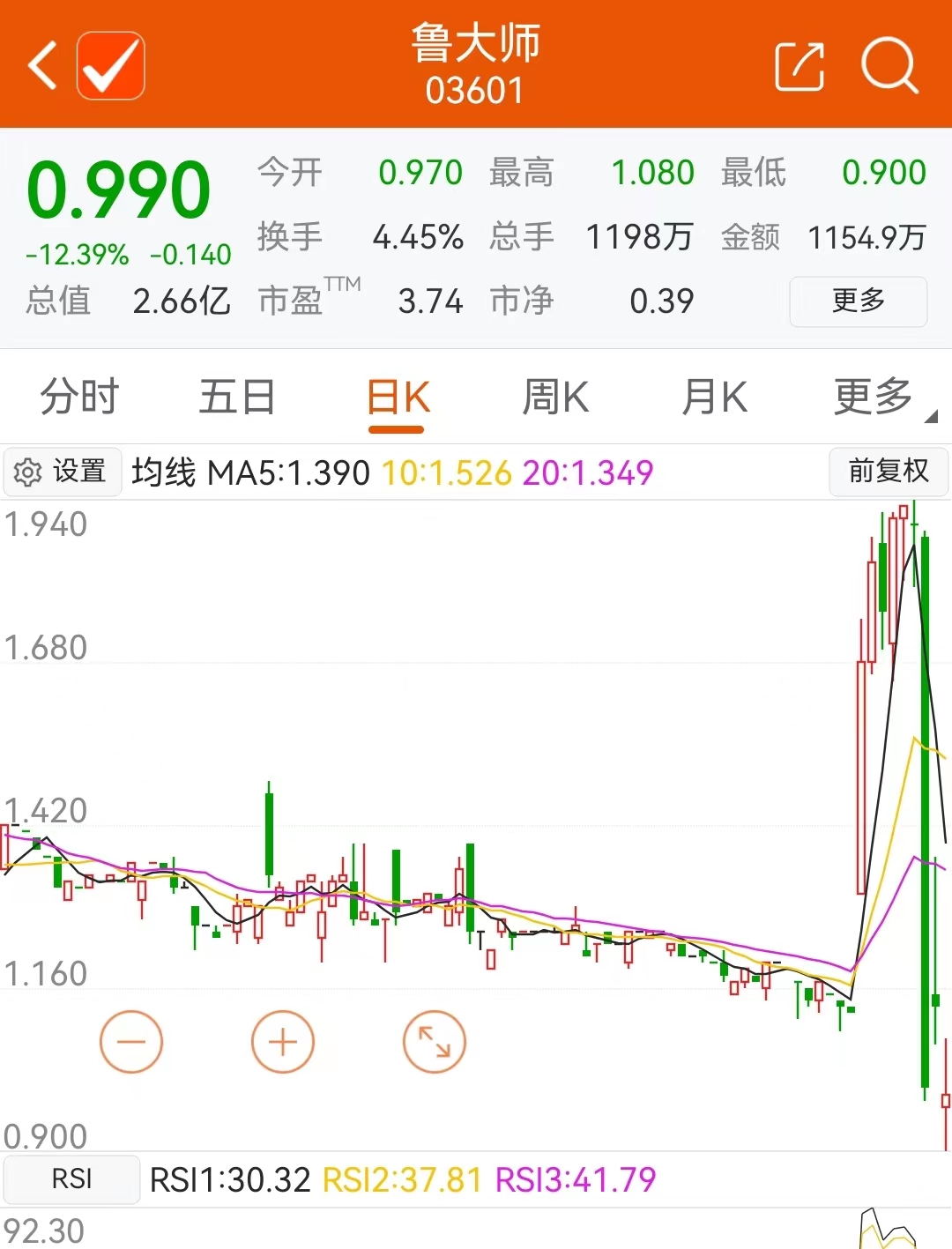Show 更多 quote details
The height and width of the screenshot is (1249, 952).
click(858, 301)
